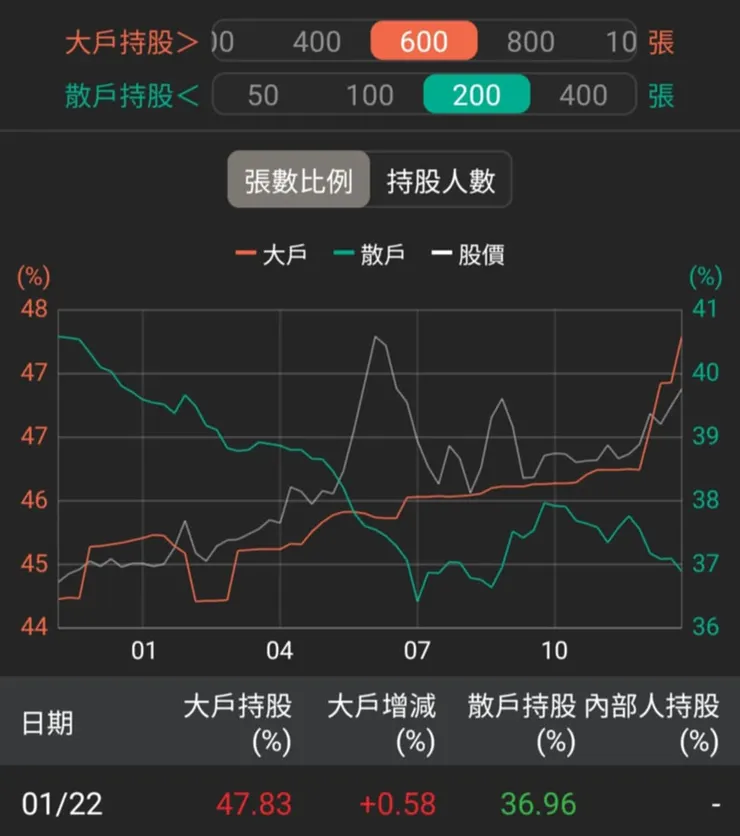Select the highlighted 200 散戶持股 option

(476, 95)
